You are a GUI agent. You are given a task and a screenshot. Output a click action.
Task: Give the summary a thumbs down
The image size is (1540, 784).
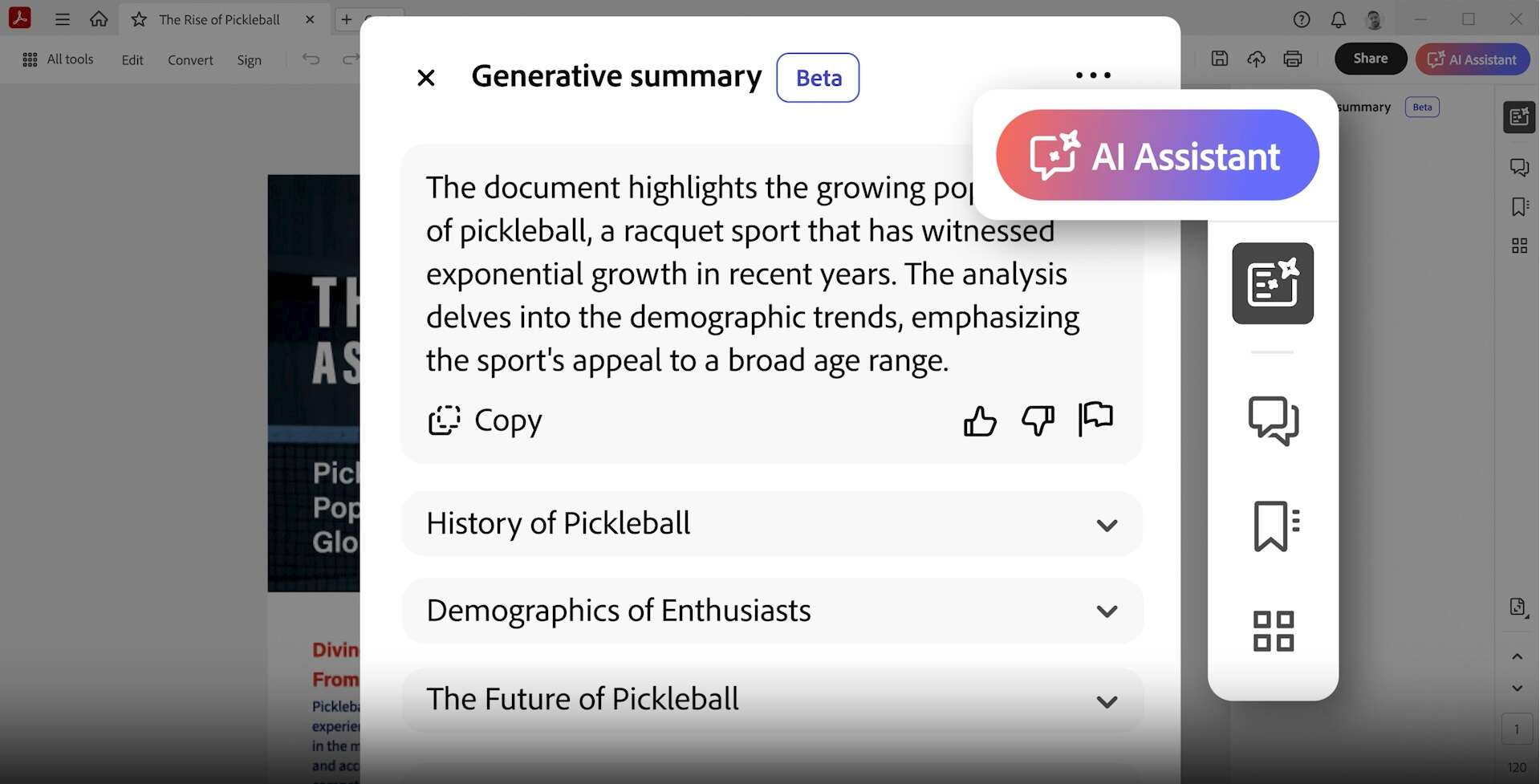(x=1038, y=420)
